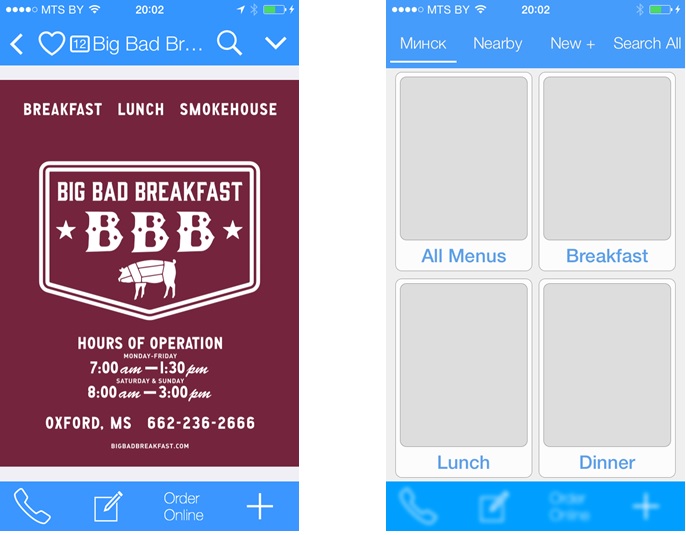Open the New + tab
This screenshot has height=535, width=686.
(572, 44)
